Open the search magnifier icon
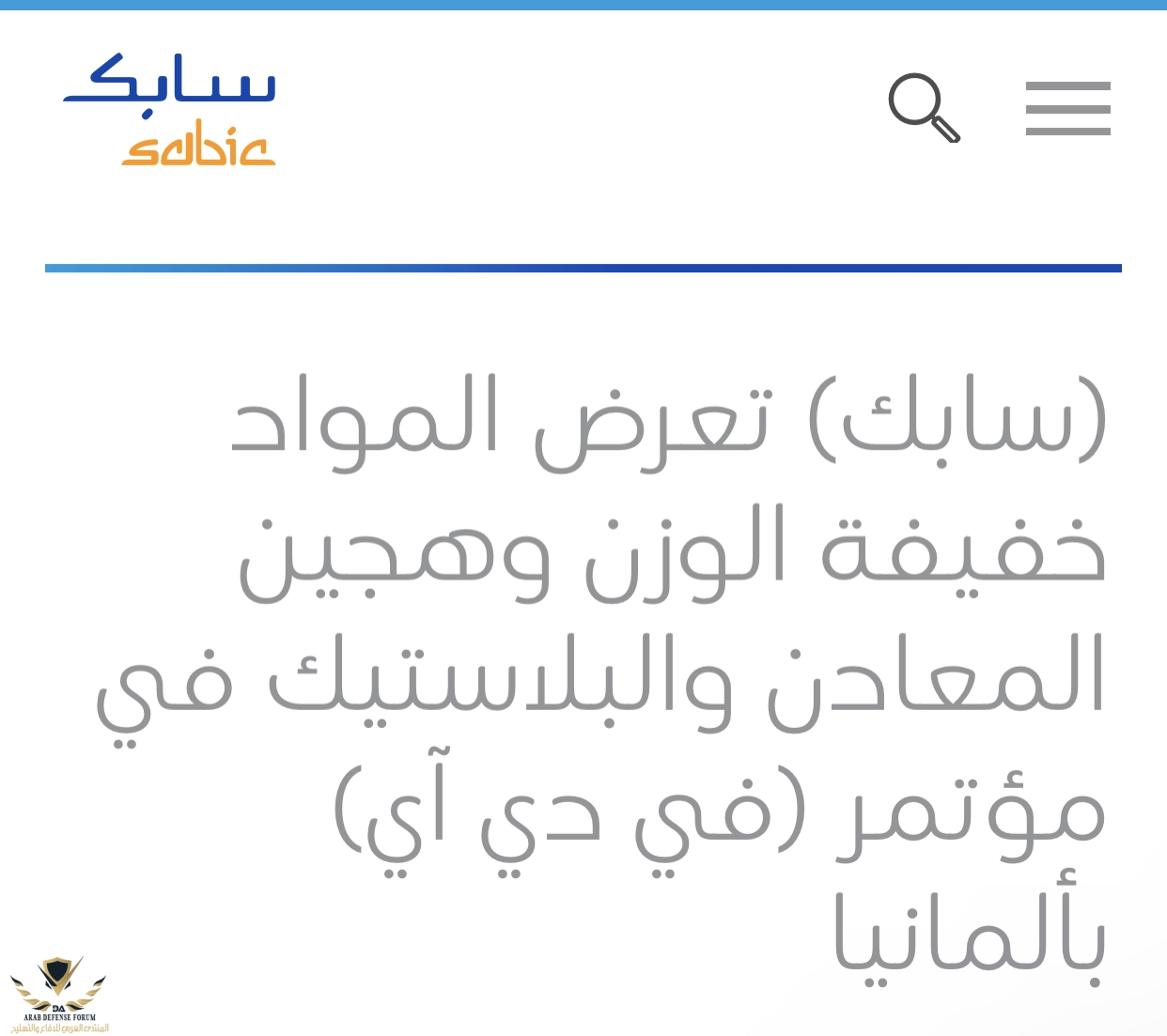This screenshot has height=1036, width=1167. [x=923, y=107]
